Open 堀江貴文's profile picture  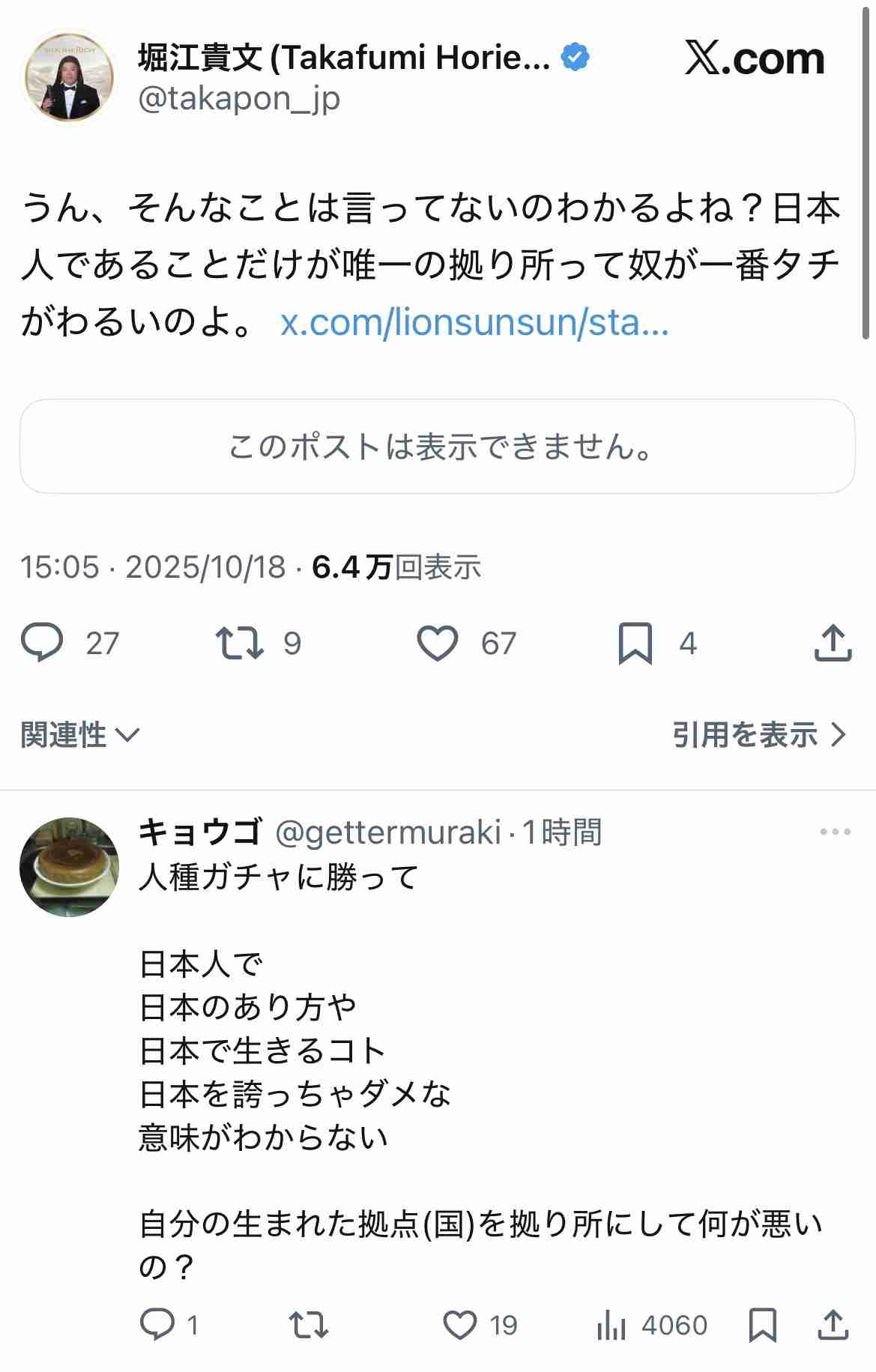click(70, 77)
